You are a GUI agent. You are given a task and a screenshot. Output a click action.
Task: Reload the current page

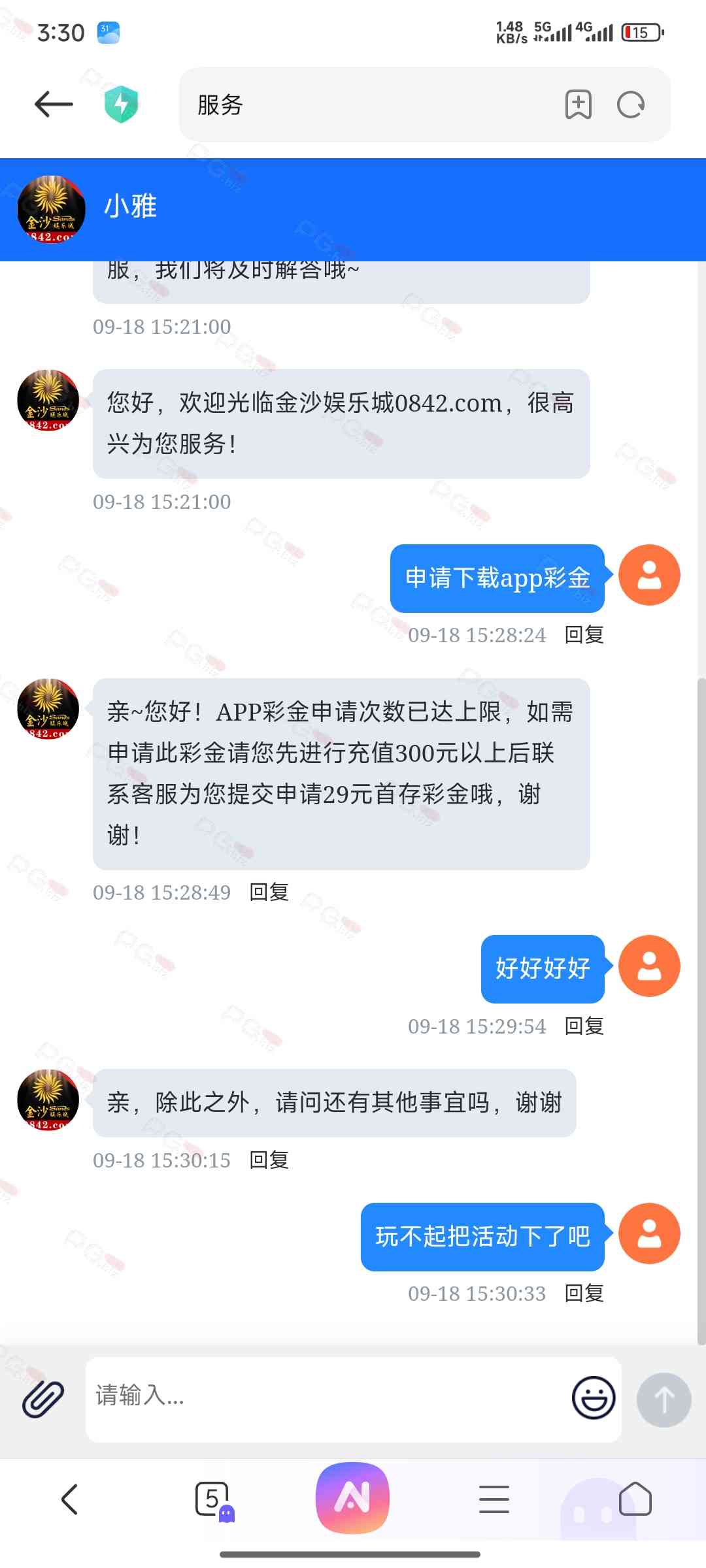(x=631, y=105)
